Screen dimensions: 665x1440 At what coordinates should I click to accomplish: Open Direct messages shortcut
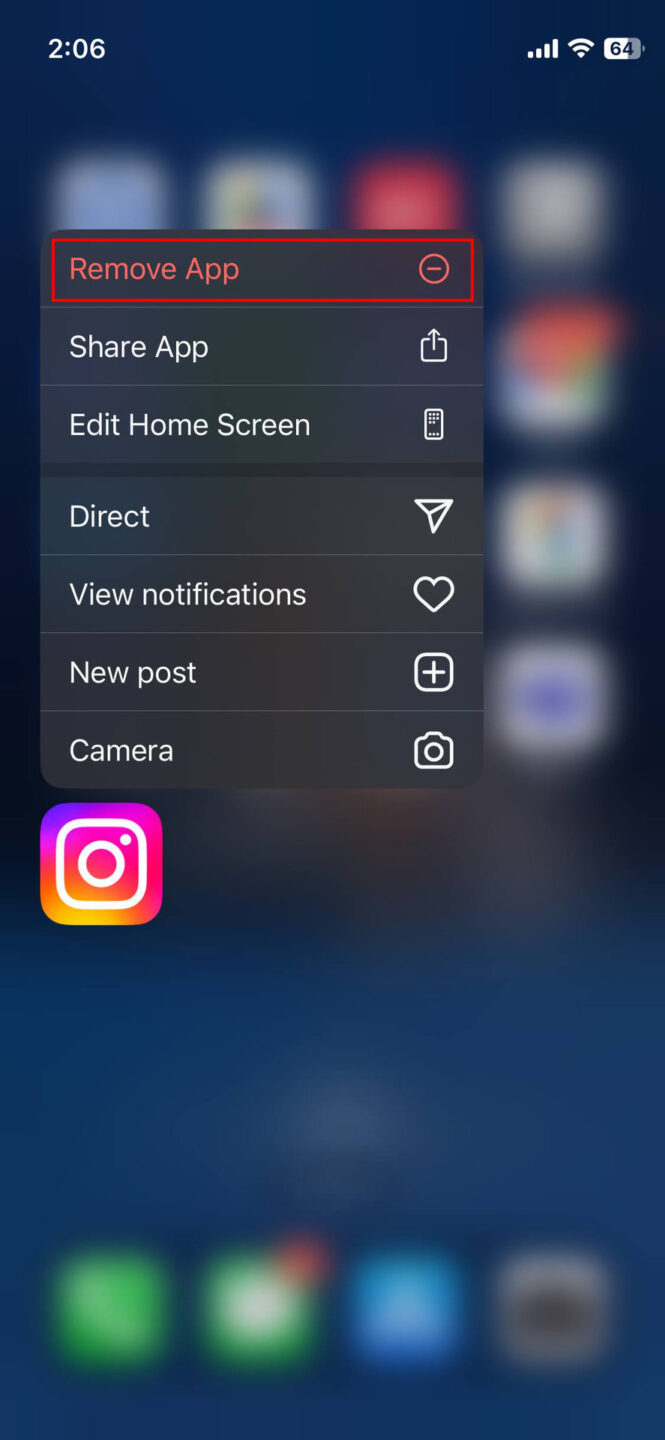[260, 516]
